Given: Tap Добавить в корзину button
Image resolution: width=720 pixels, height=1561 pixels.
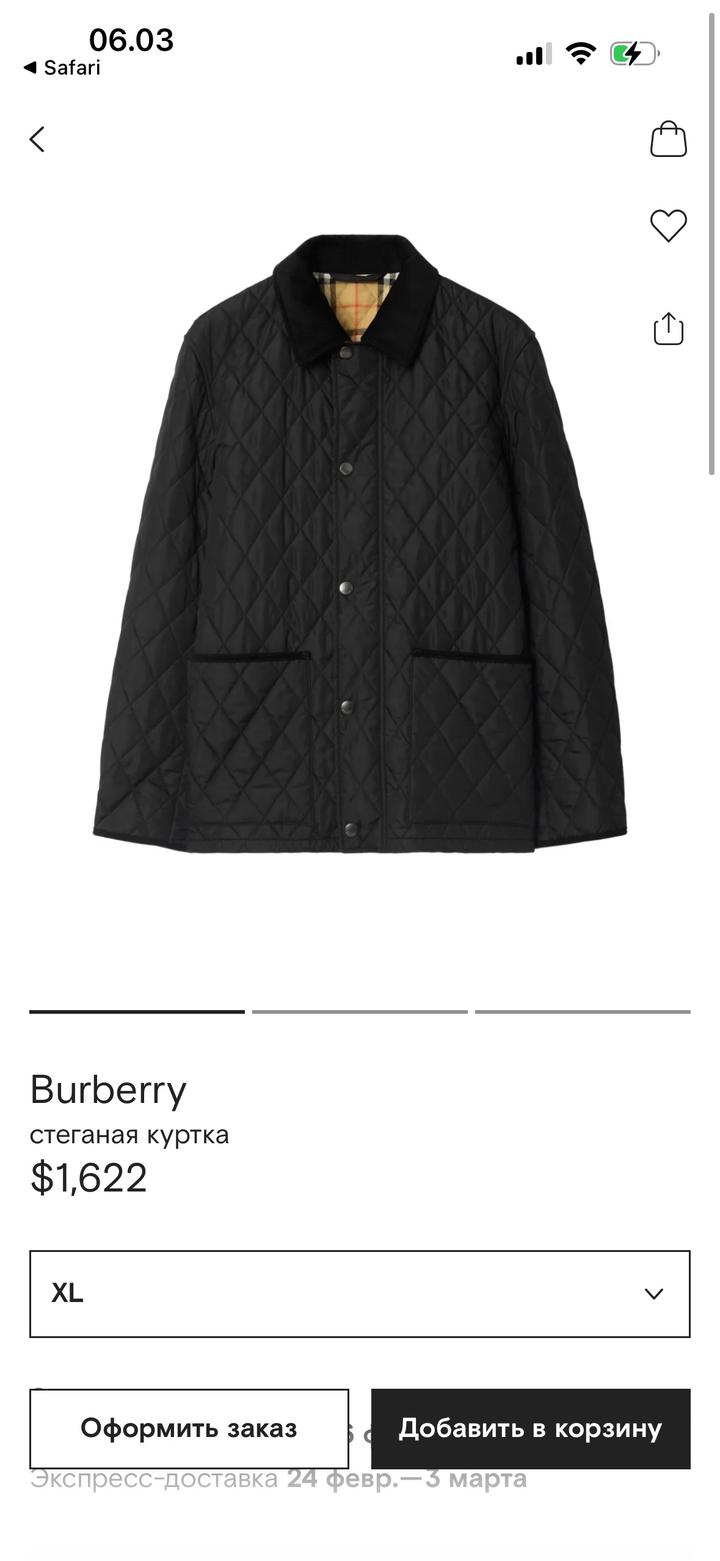Looking at the screenshot, I should [x=530, y=1428].
